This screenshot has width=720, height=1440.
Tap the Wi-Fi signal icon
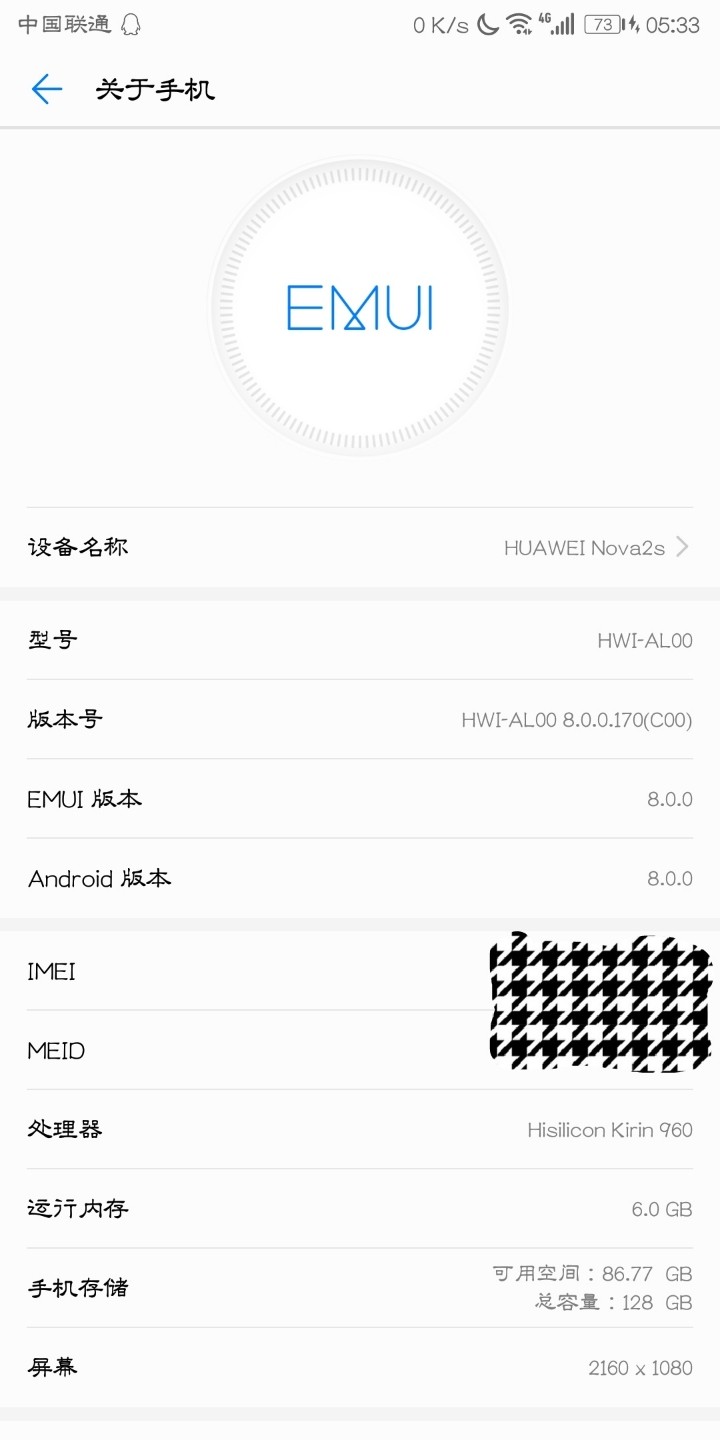[x=518, y=25]
